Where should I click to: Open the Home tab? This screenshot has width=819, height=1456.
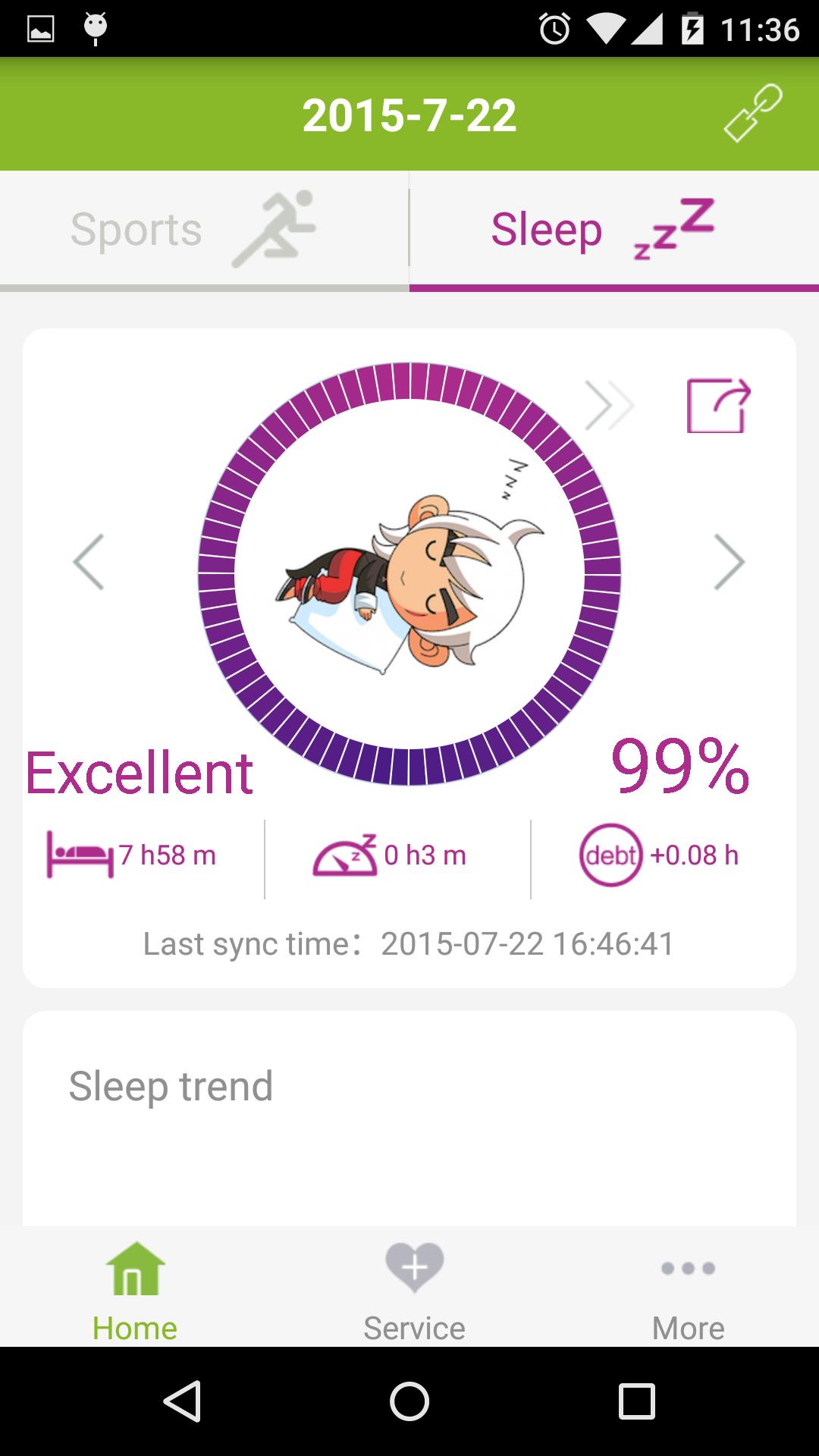pyautogui.click(x=135, y=1289)
